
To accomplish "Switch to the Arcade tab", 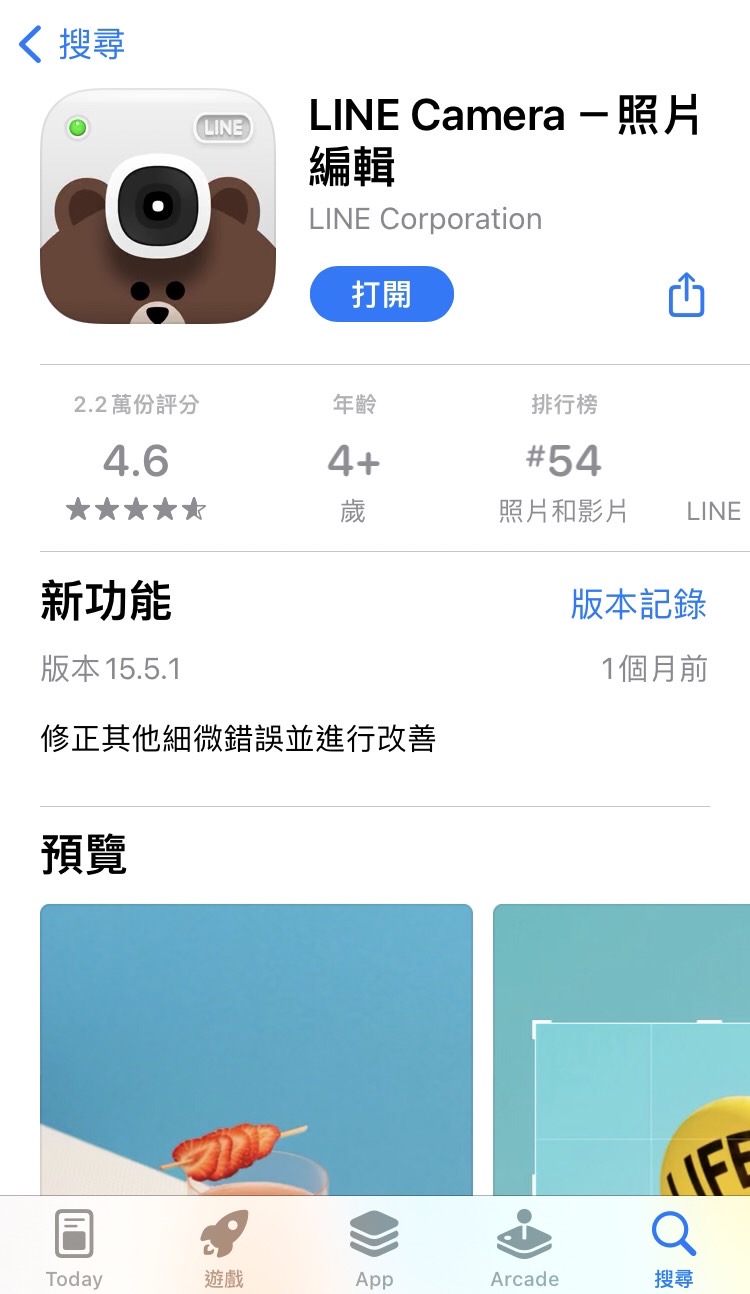I will pos(524,1250).
